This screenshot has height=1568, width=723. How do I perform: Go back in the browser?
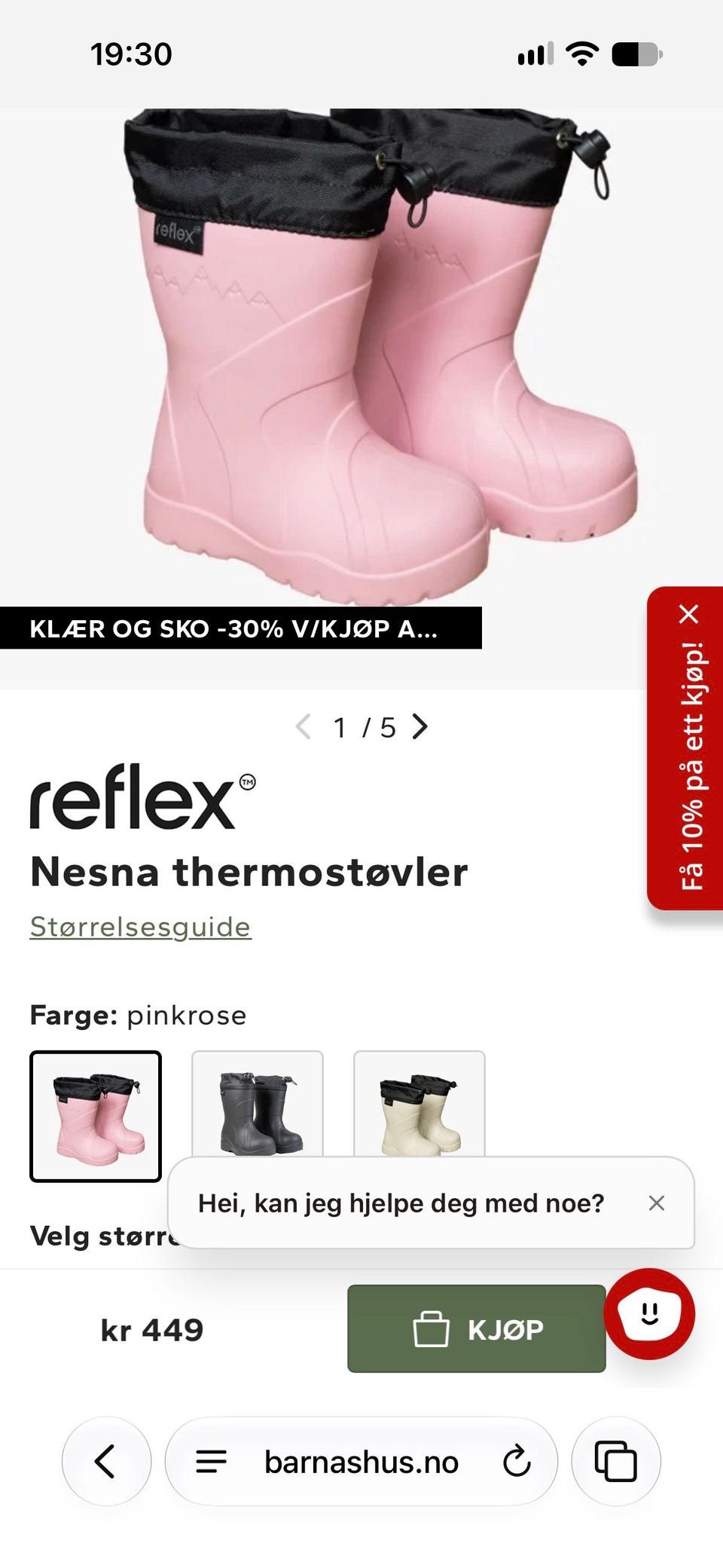[x=106, y=1461]
